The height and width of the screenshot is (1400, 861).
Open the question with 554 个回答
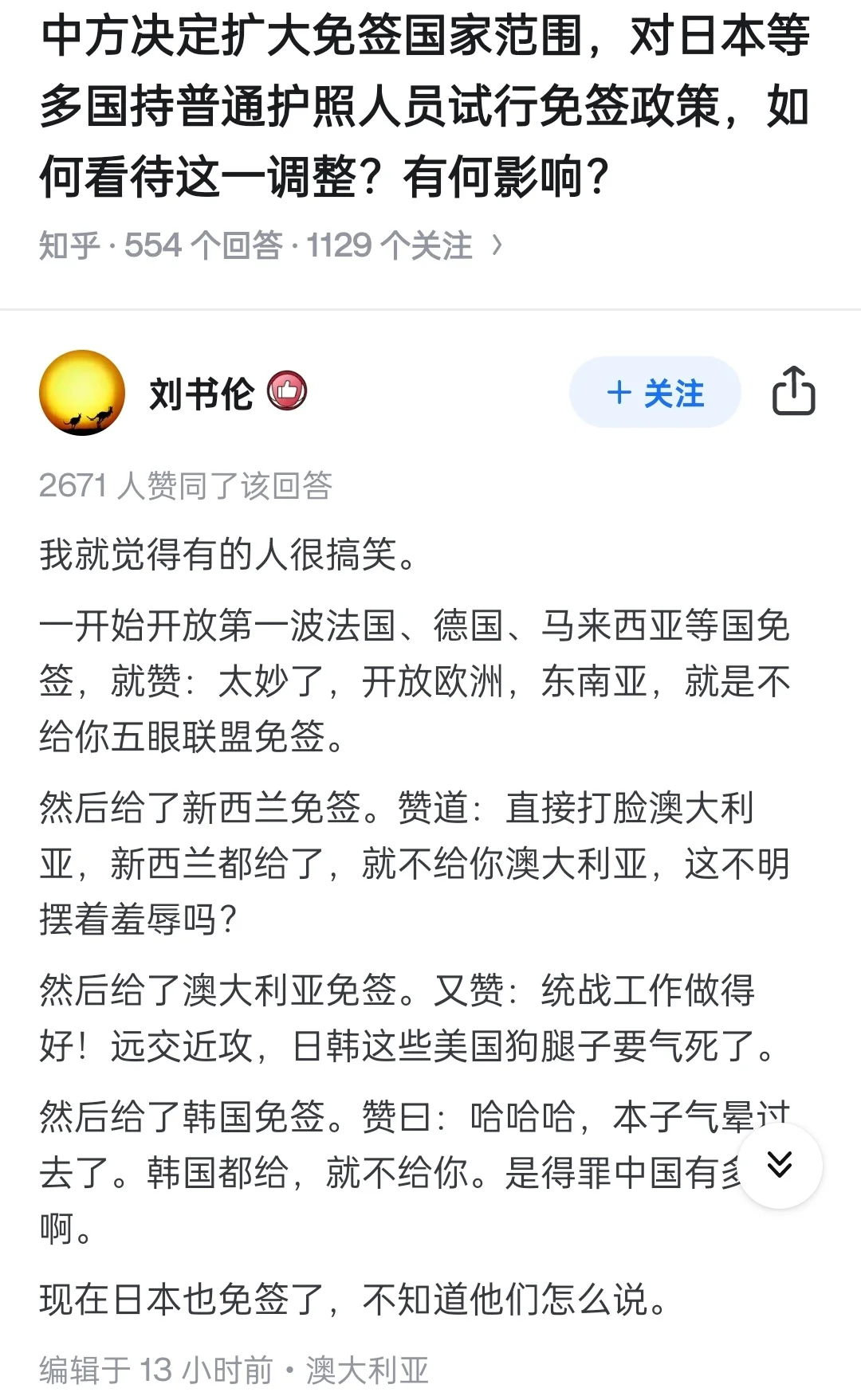pos(271,245)
